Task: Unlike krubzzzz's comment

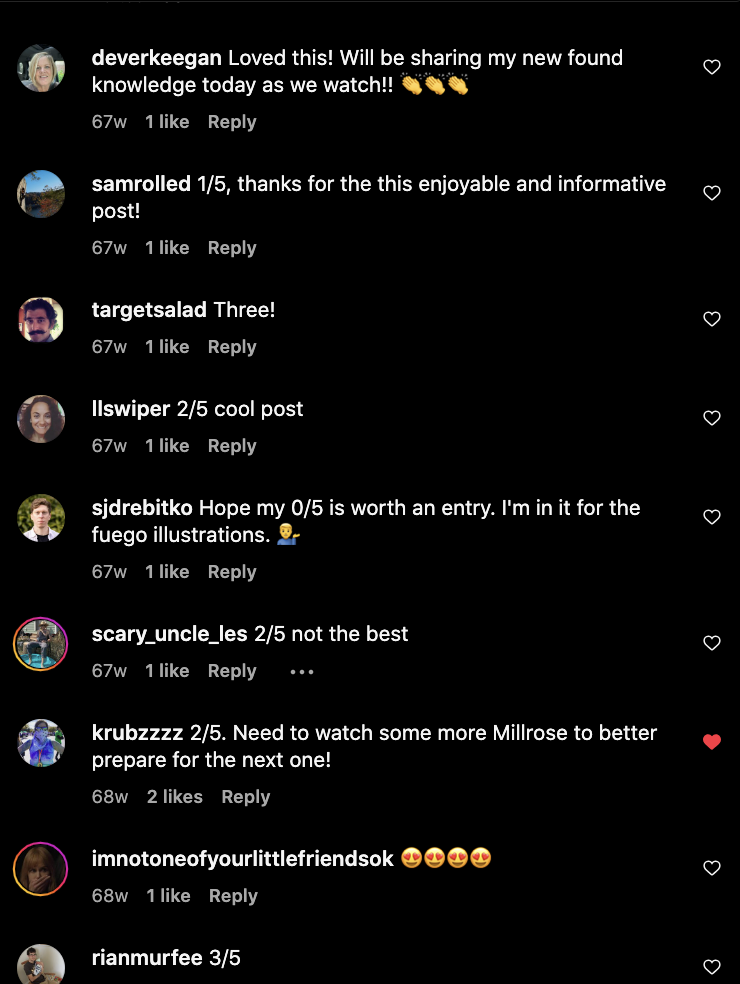Action: [712, 742]
